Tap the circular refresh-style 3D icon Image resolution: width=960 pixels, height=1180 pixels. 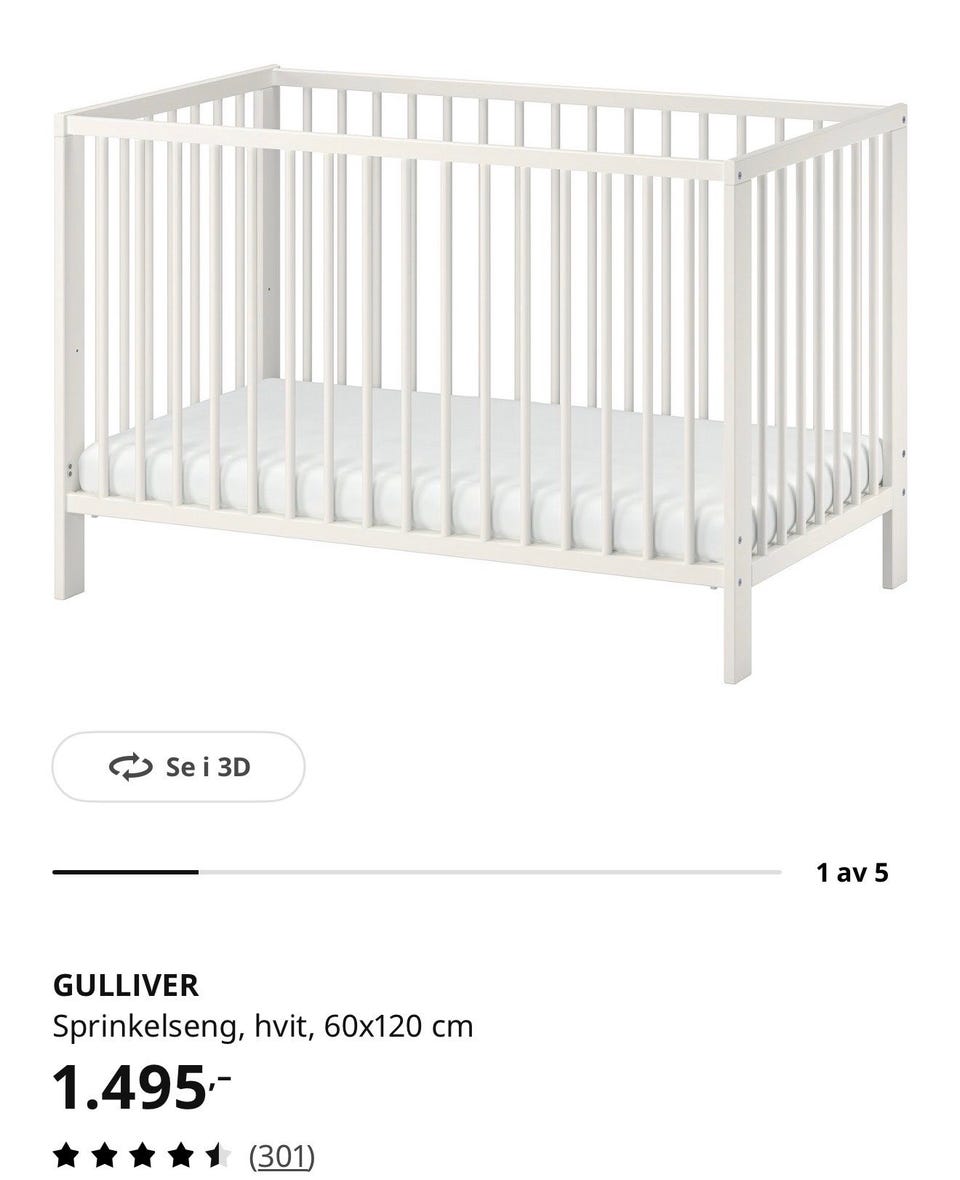[x=129, y=768]
